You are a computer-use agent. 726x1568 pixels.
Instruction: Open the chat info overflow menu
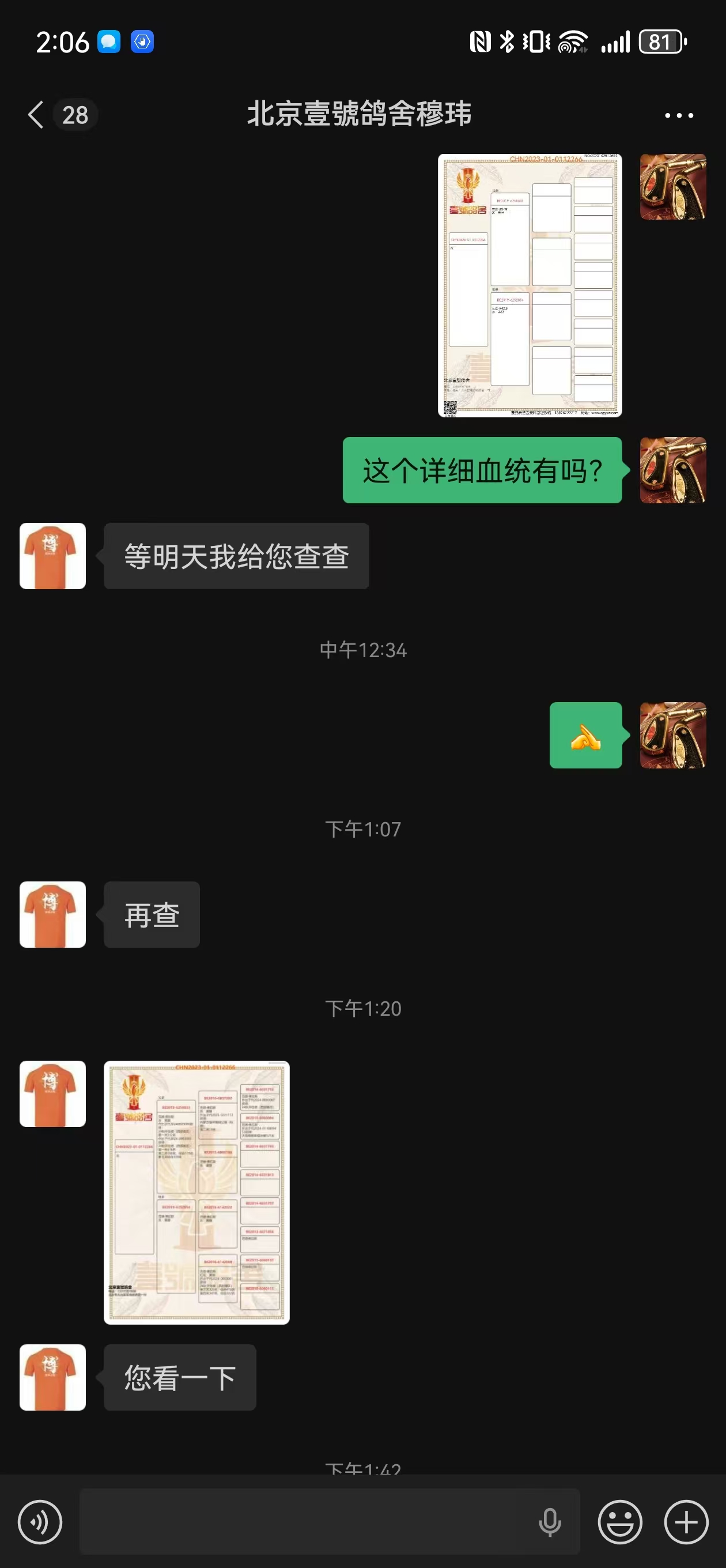[678, 115]
